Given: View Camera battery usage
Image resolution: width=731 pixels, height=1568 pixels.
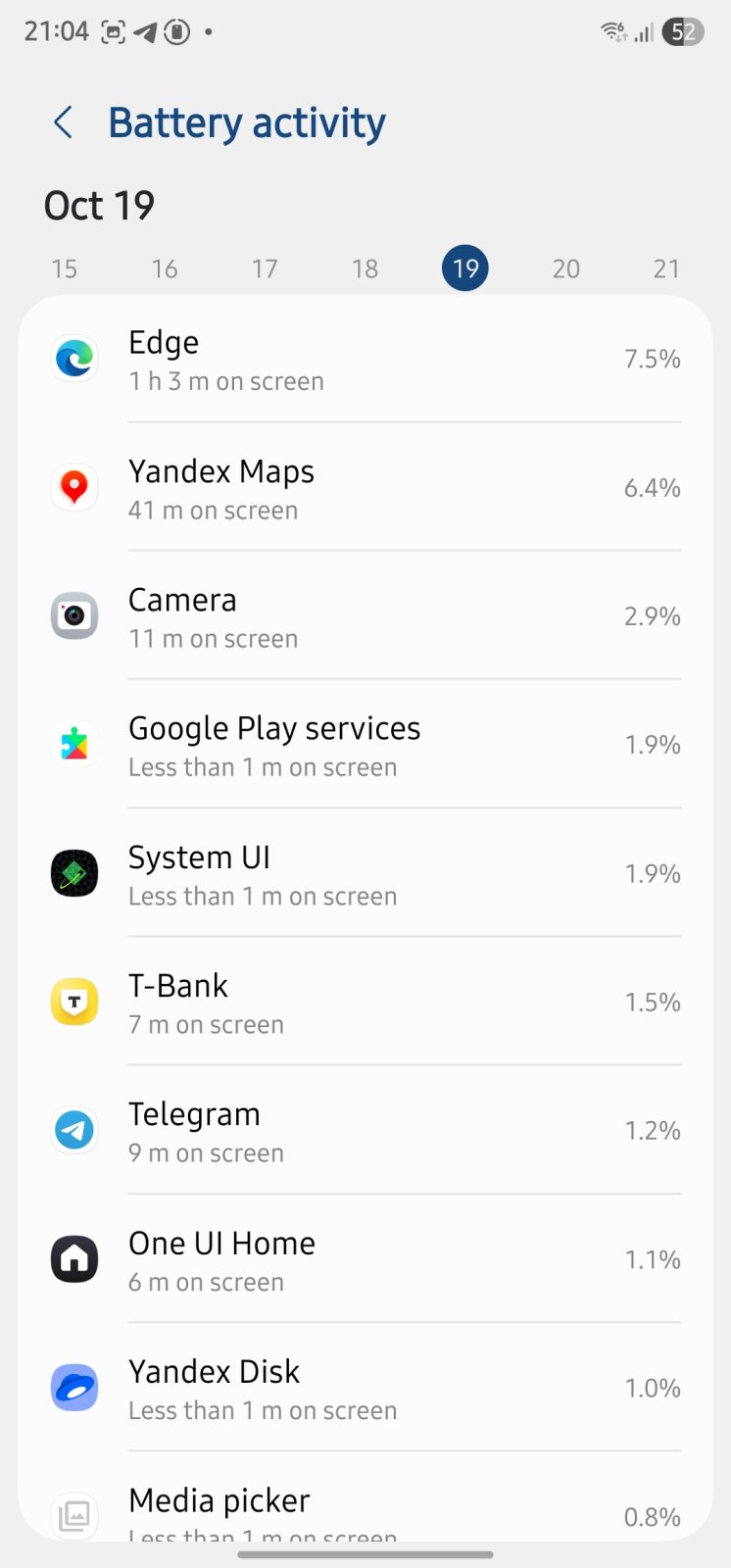Looking at the screenshot, I should point(365,616).
